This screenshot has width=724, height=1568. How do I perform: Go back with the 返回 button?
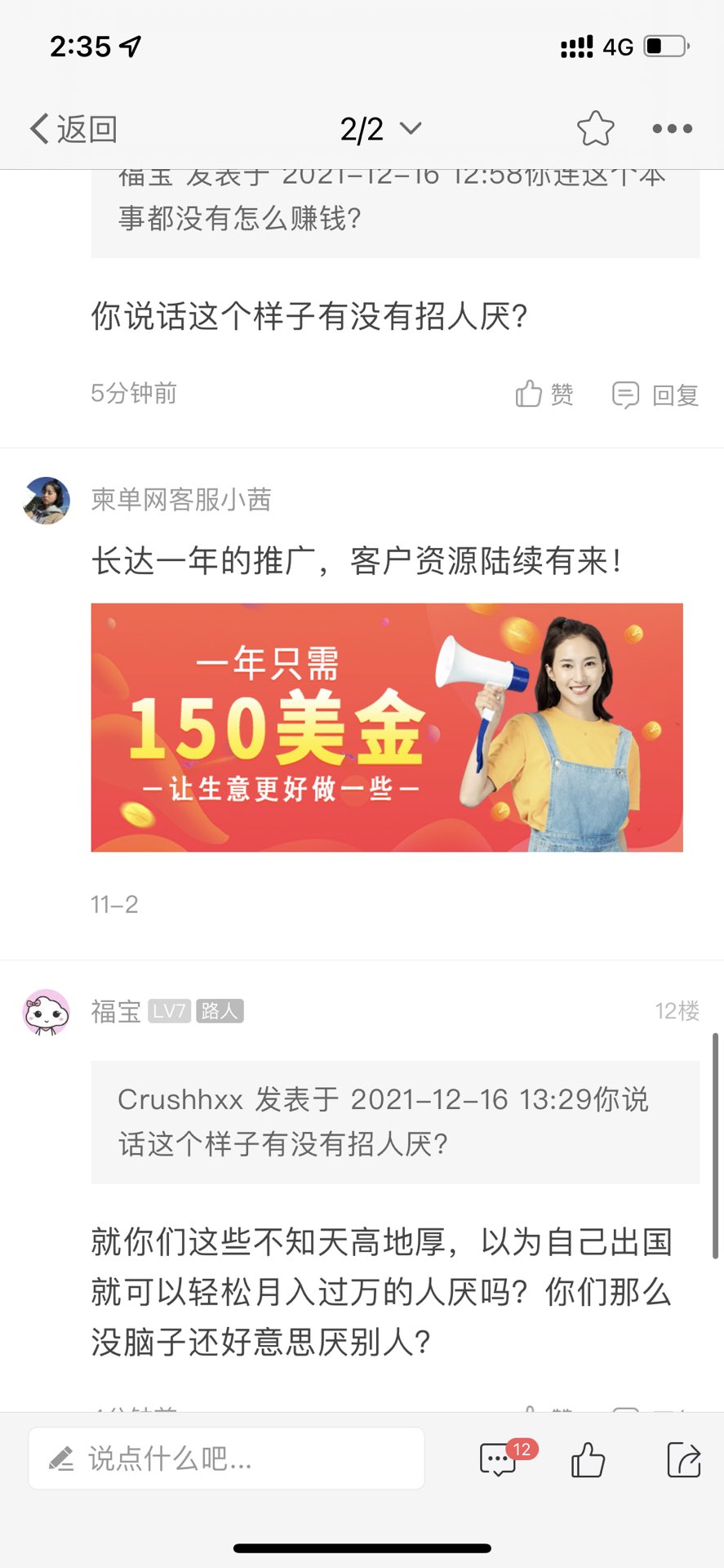(x=73, y=129)
